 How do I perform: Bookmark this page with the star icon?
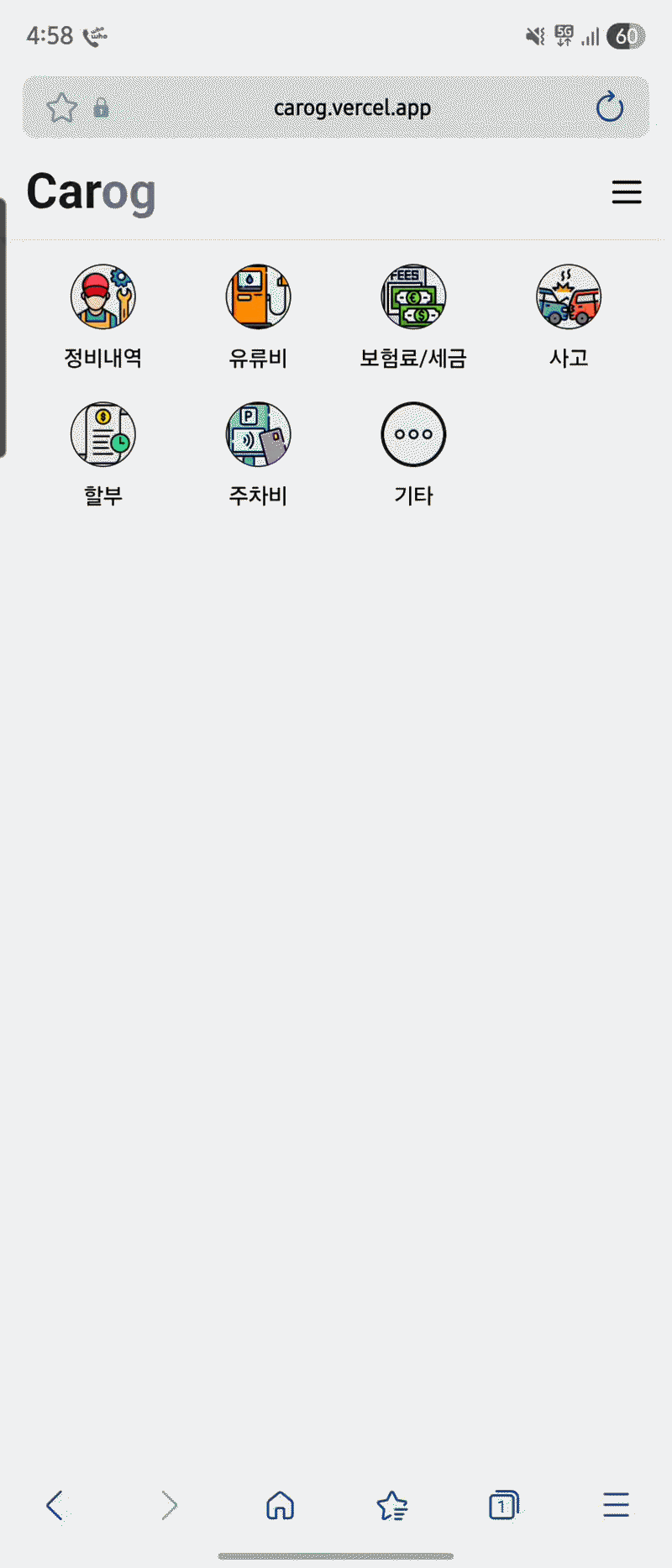coord(62,108)
